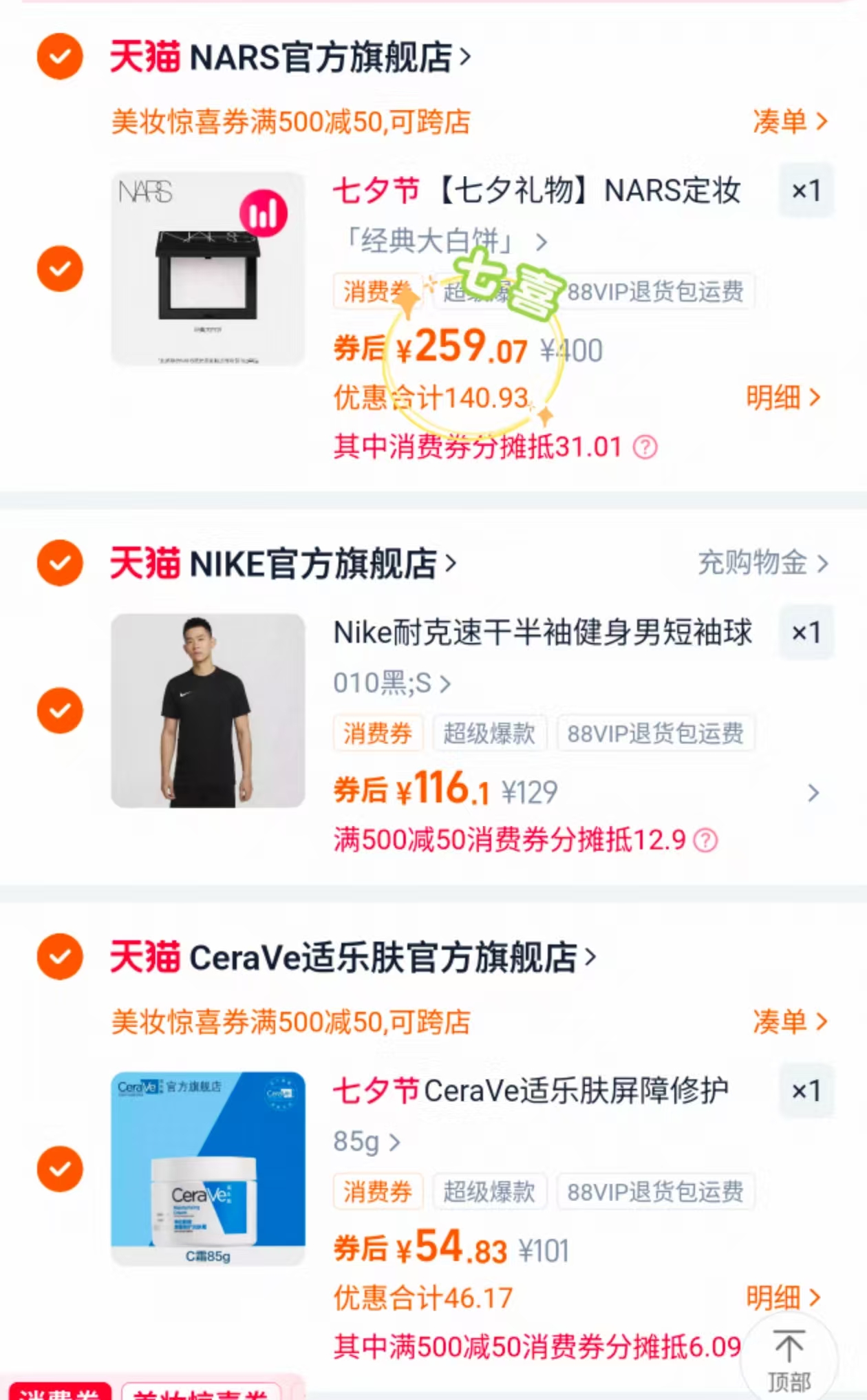Click the 七夕节 festival icon on the NARS item title

pyautogui.click(x=374, y=191)
